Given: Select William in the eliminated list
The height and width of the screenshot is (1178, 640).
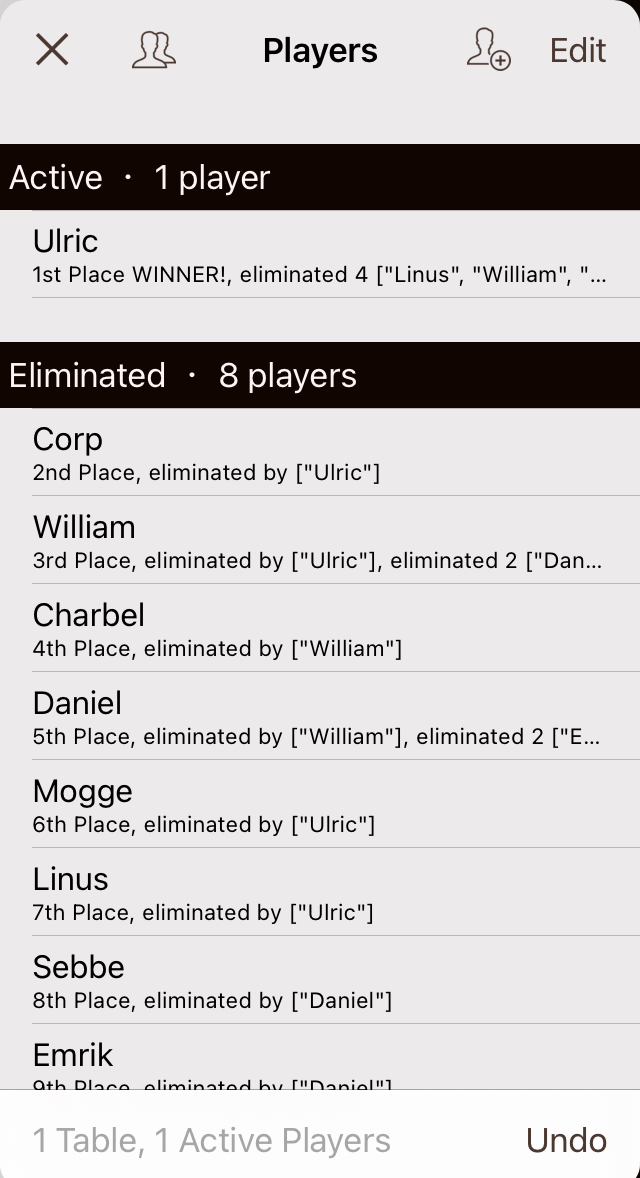Looking at the screenshot, I should pos(320,540).
